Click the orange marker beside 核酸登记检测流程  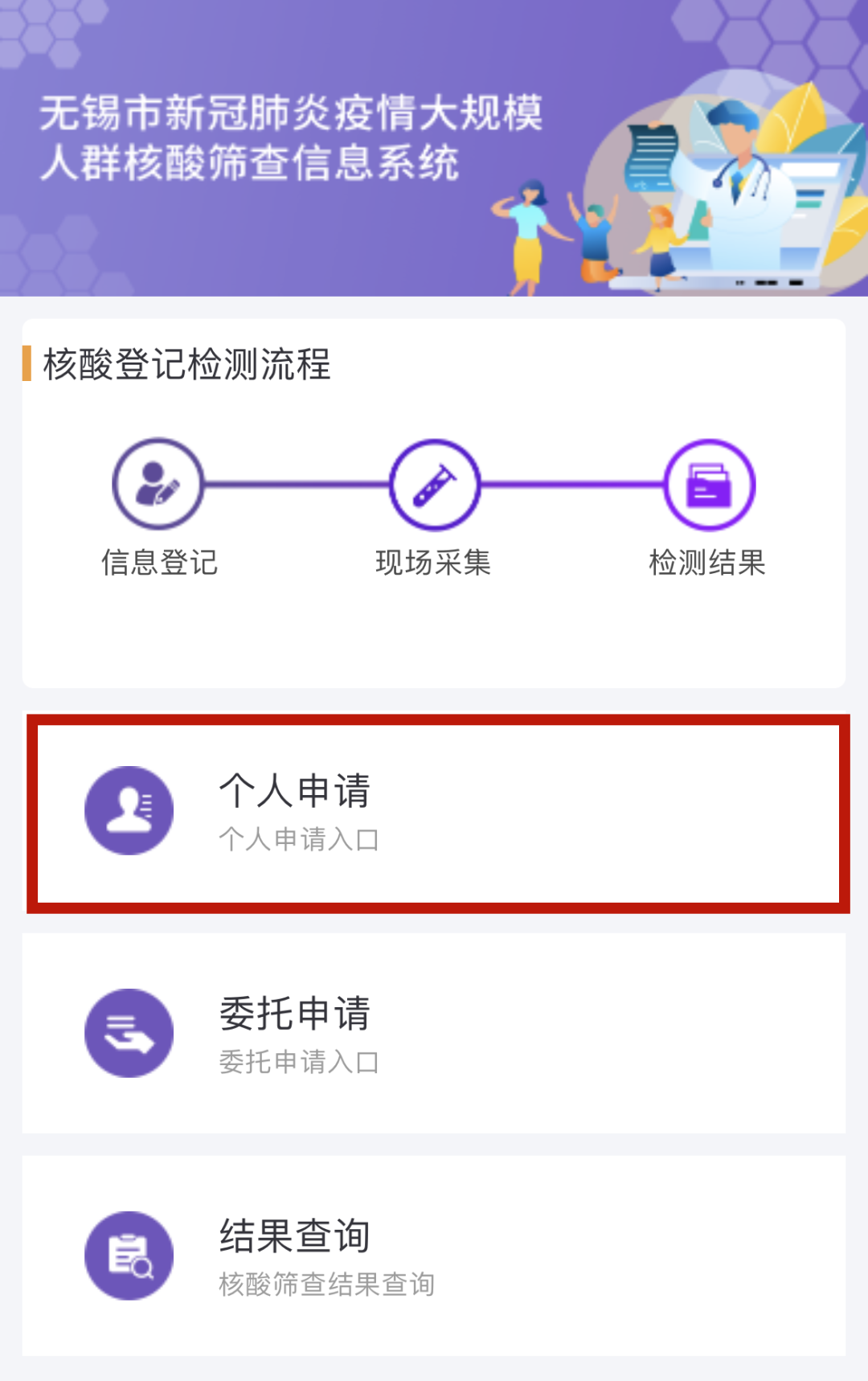(27, 364)
